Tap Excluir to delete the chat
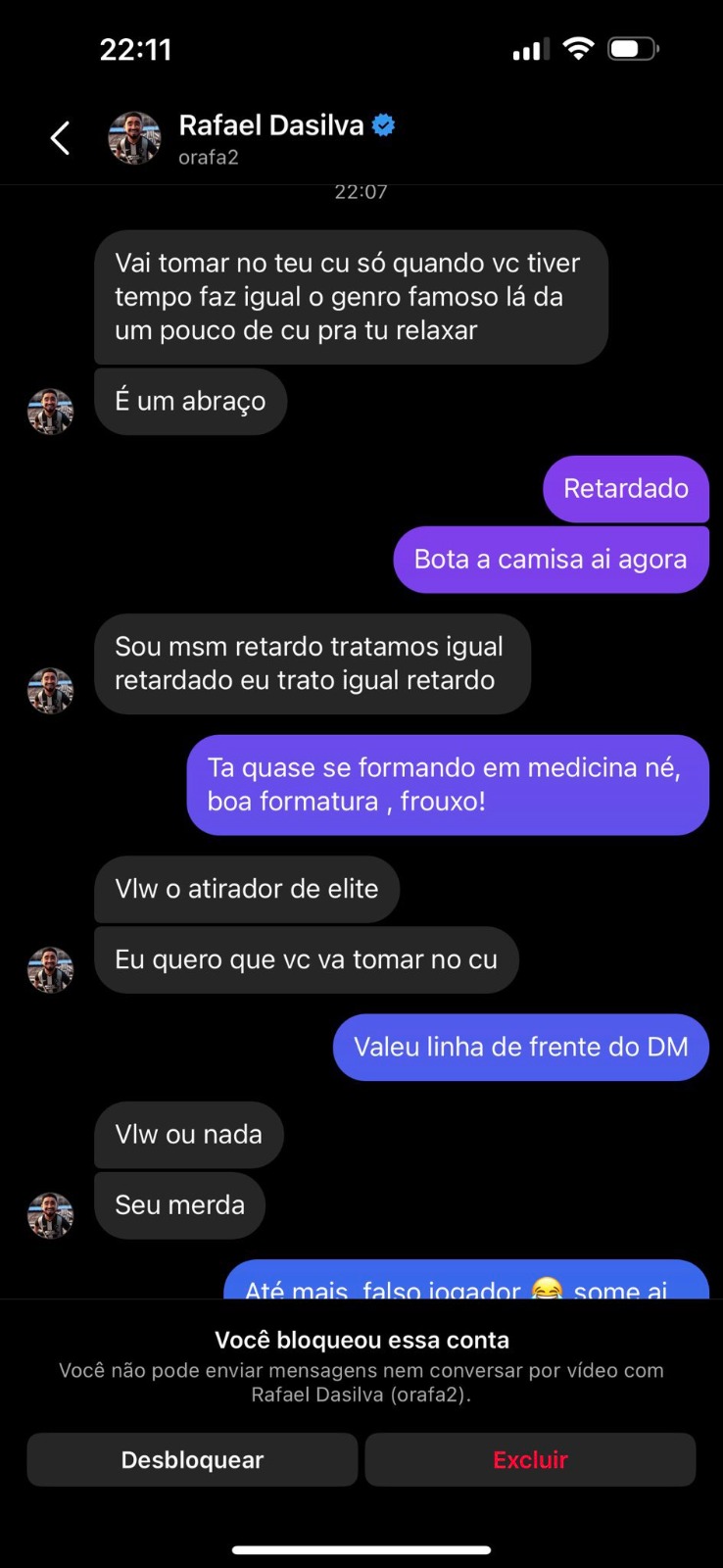This screenshot has height=1568, width=723. click(530, 1459)
